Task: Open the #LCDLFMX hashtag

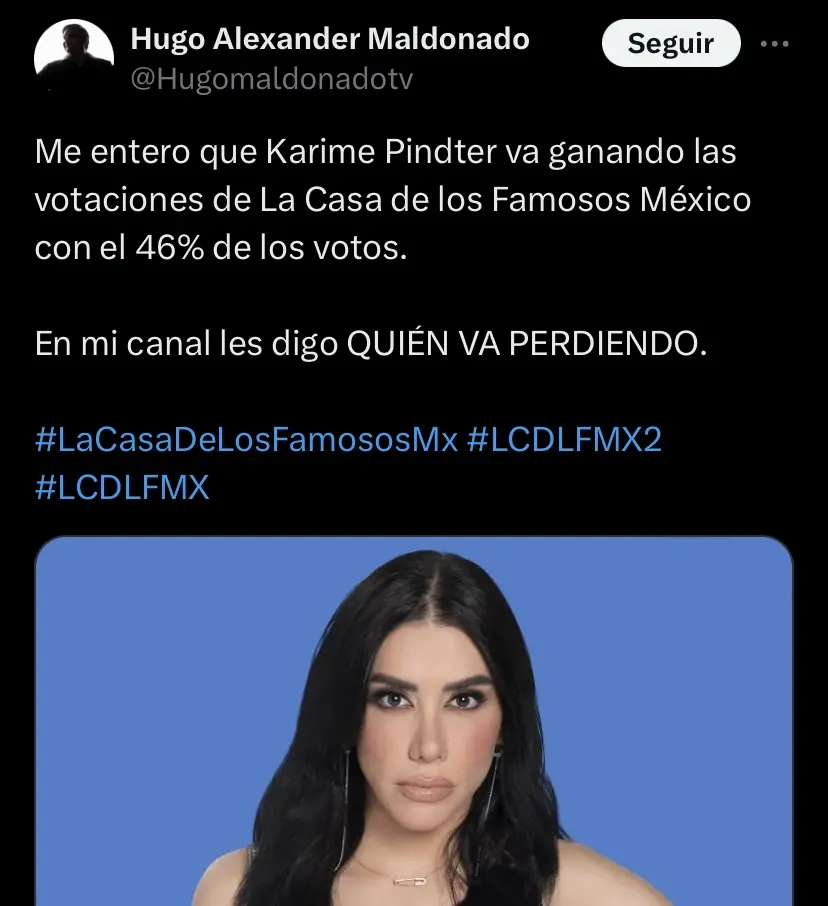Action: [x=122, y=488]
